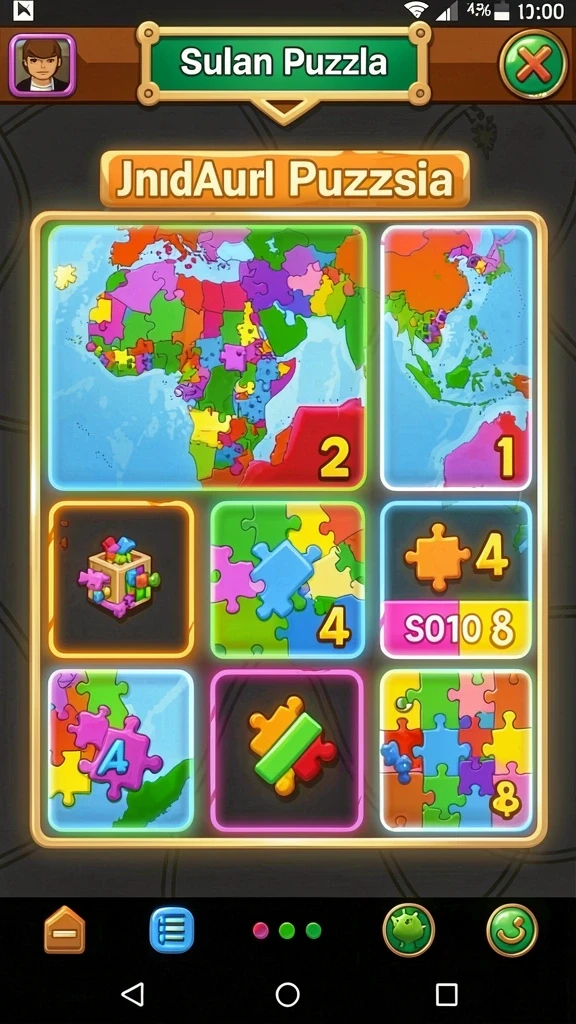Open the blue piece jigsaw tile numbered 4
This screenshot has height=1024, width=576.
287,579
